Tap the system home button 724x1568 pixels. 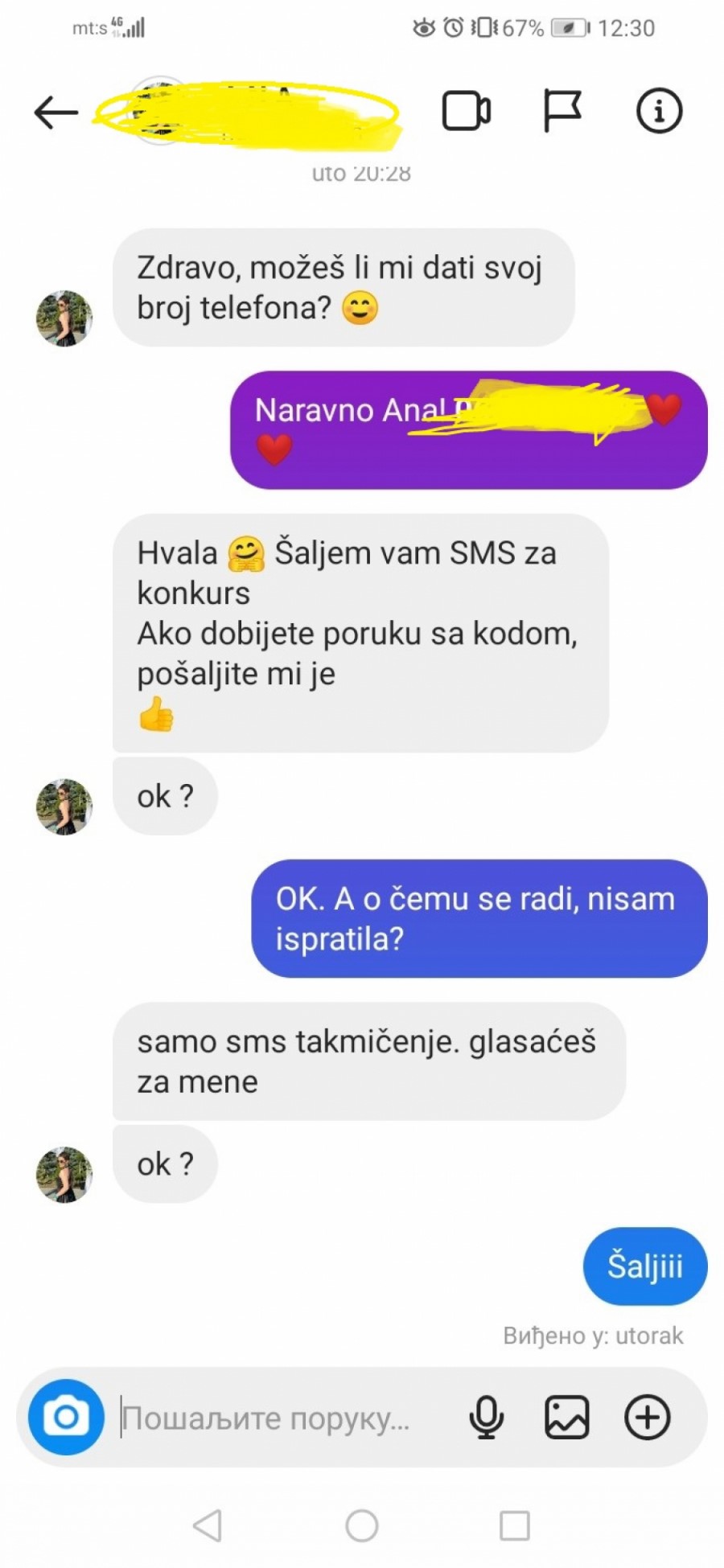361,1525
